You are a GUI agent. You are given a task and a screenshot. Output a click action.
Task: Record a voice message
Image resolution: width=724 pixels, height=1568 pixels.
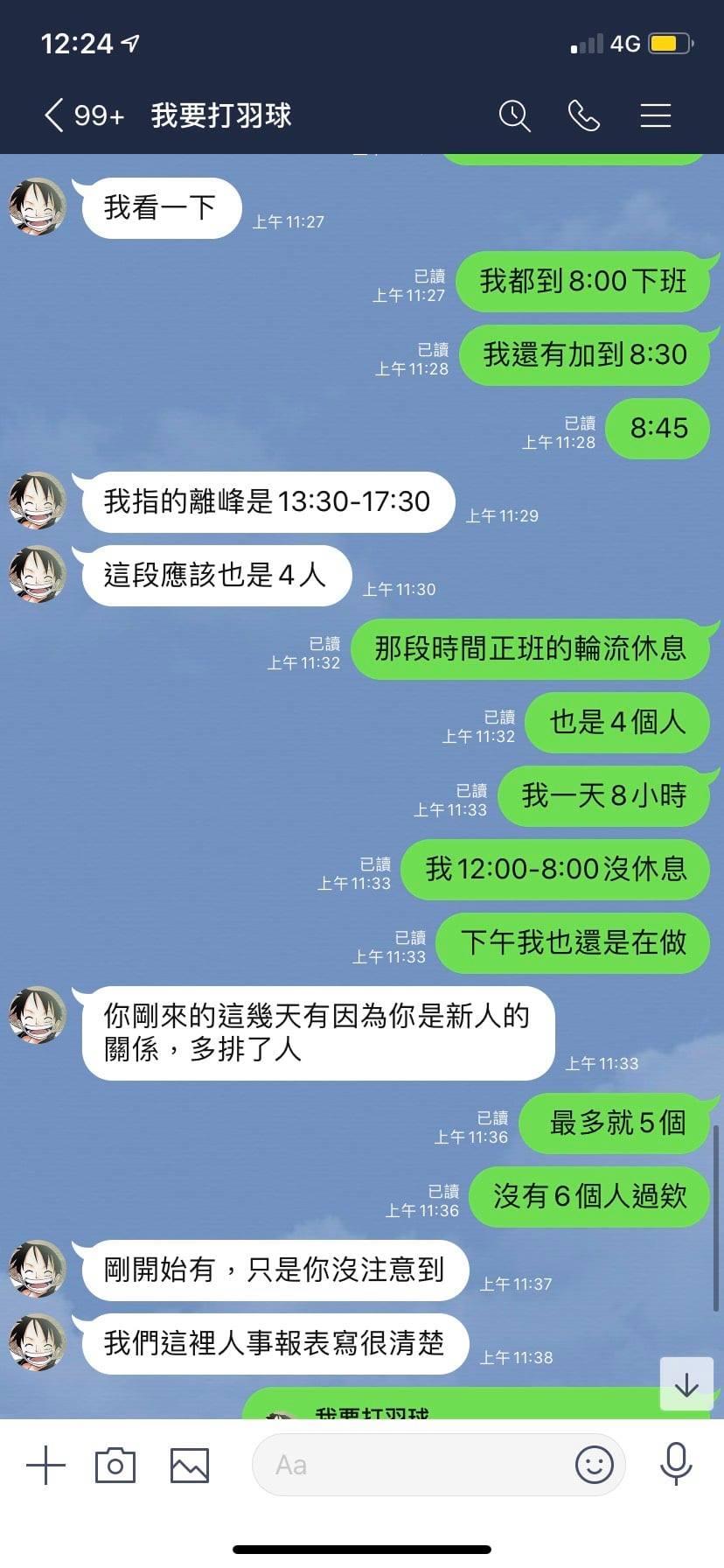[x=676, y=1465]
